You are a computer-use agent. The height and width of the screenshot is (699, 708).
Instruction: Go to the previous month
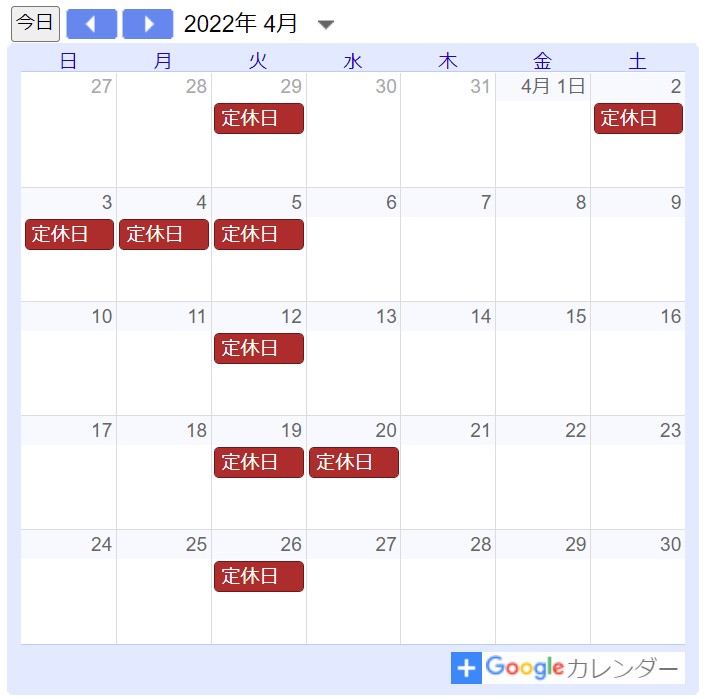pos(91,24)
